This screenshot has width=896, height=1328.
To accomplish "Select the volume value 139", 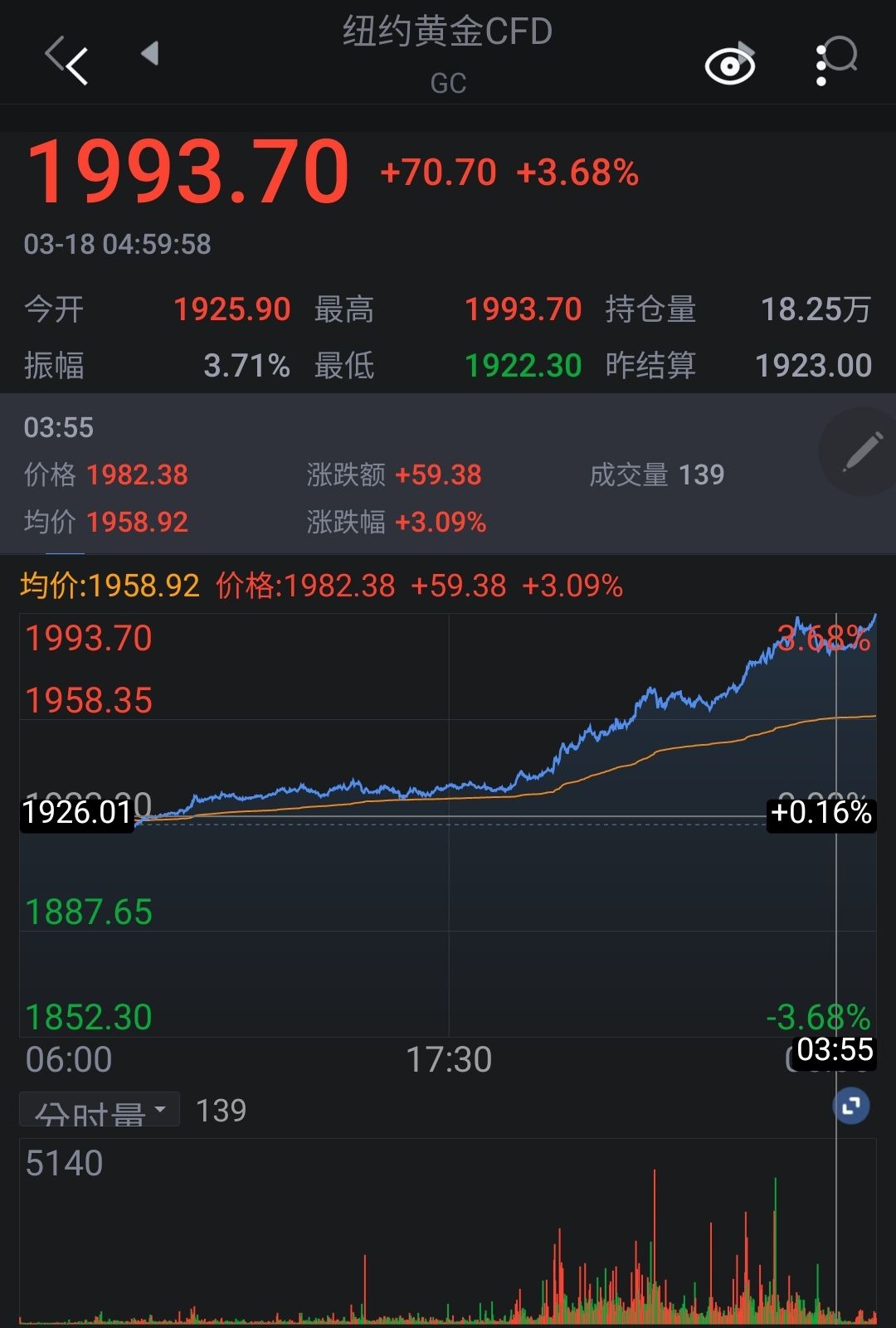I will 221,1109.
